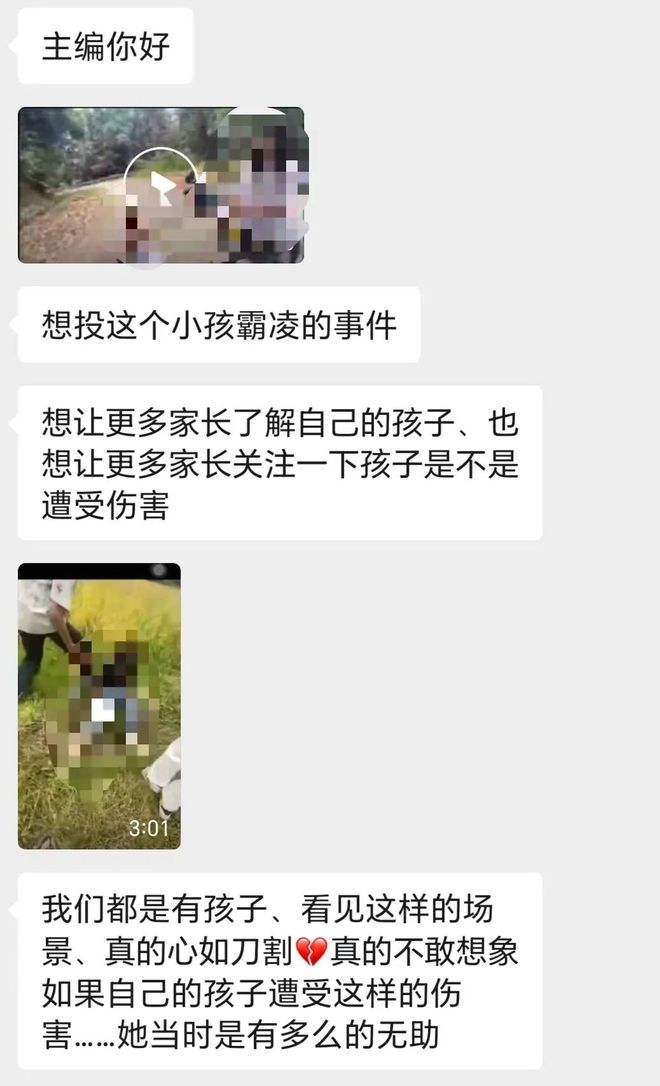Play the landscape video under 主编你好
The height and width of the screenshot is (1086, 660).
coord(161,185)
